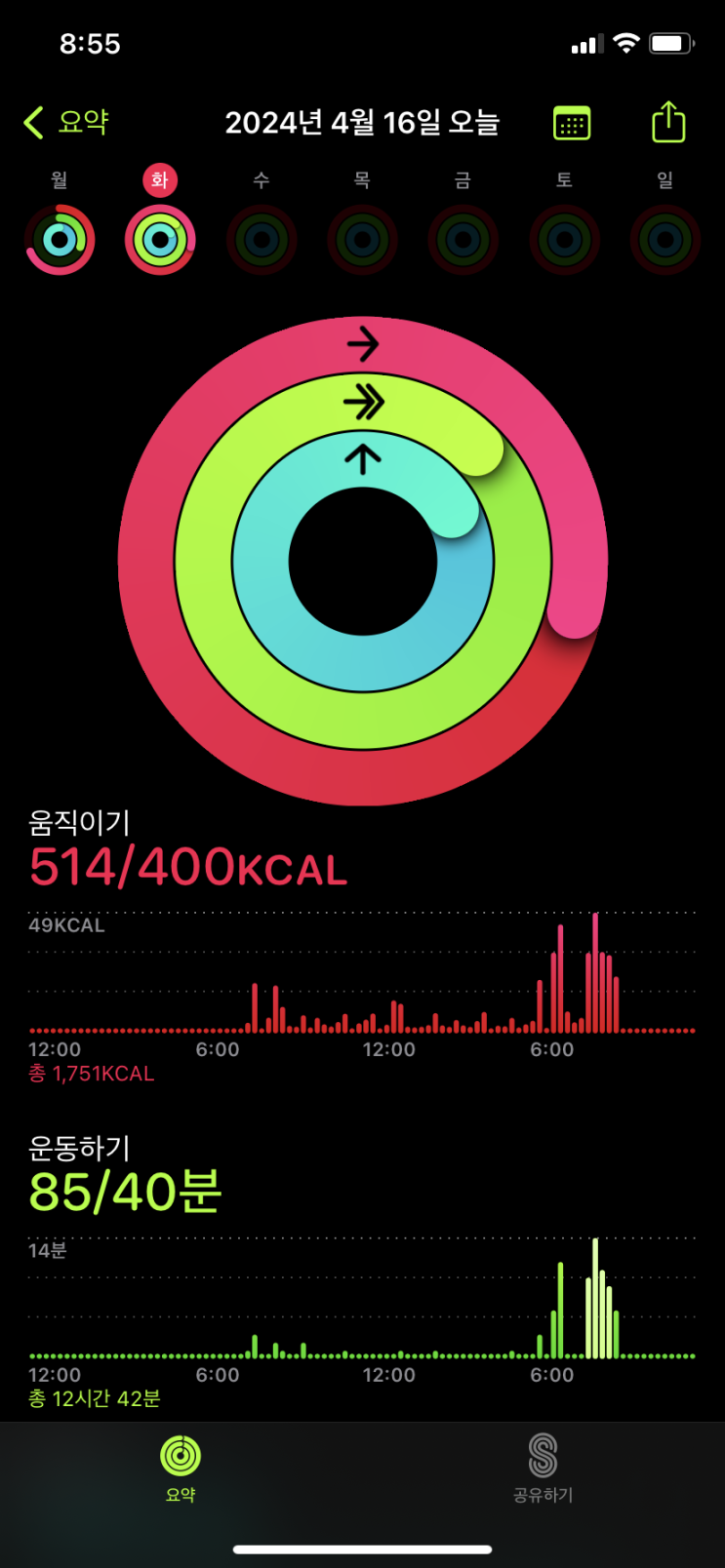Share today's activity rings
Viewport: 725px width, 1568px height.
coord(668,123)
